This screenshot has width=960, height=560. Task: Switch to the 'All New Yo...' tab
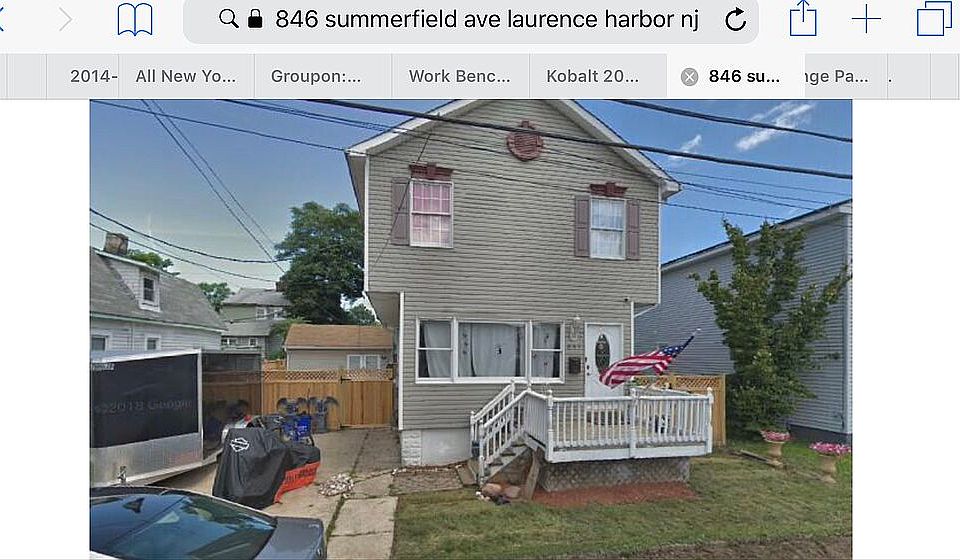click(185, 76)
